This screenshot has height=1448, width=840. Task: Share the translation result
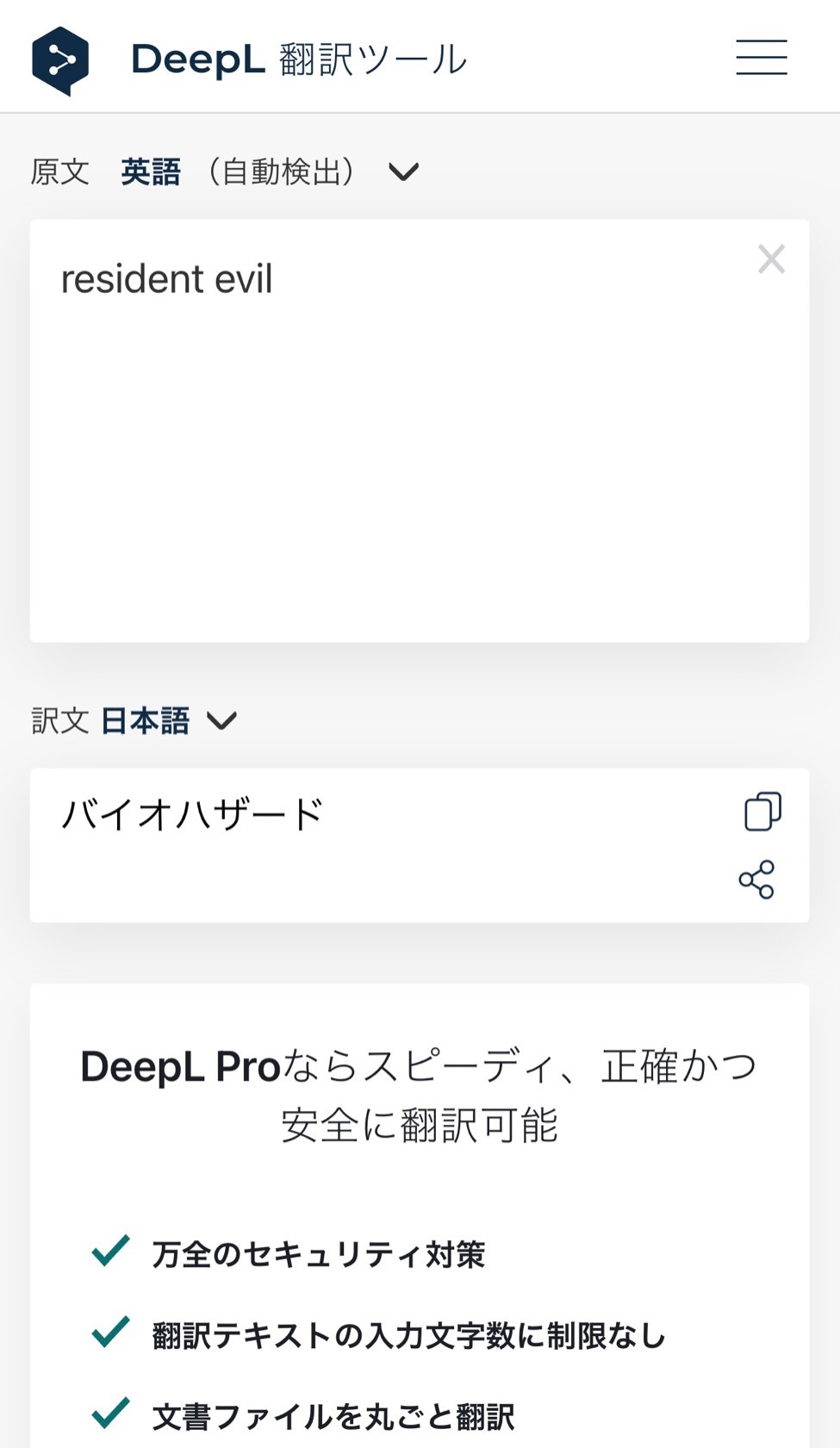coord(756,879)
